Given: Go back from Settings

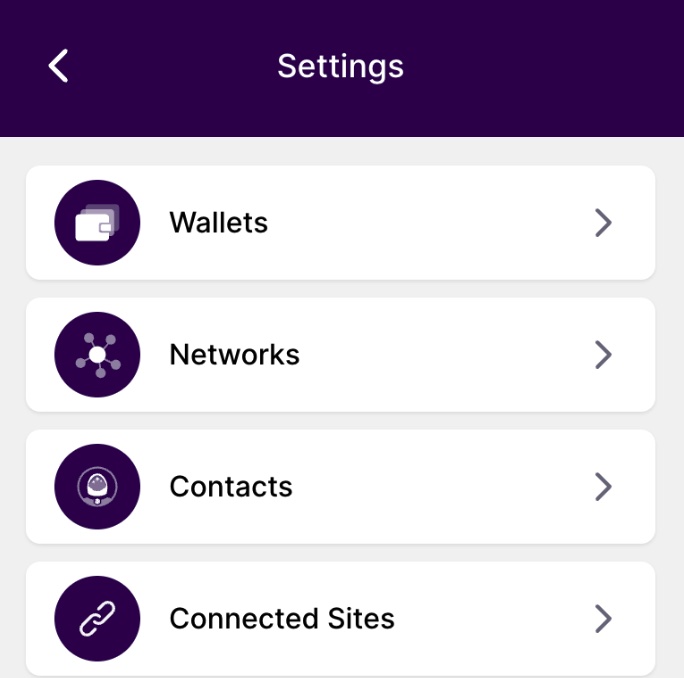Looking at the screenshot, I should click(x=58, y=66).
